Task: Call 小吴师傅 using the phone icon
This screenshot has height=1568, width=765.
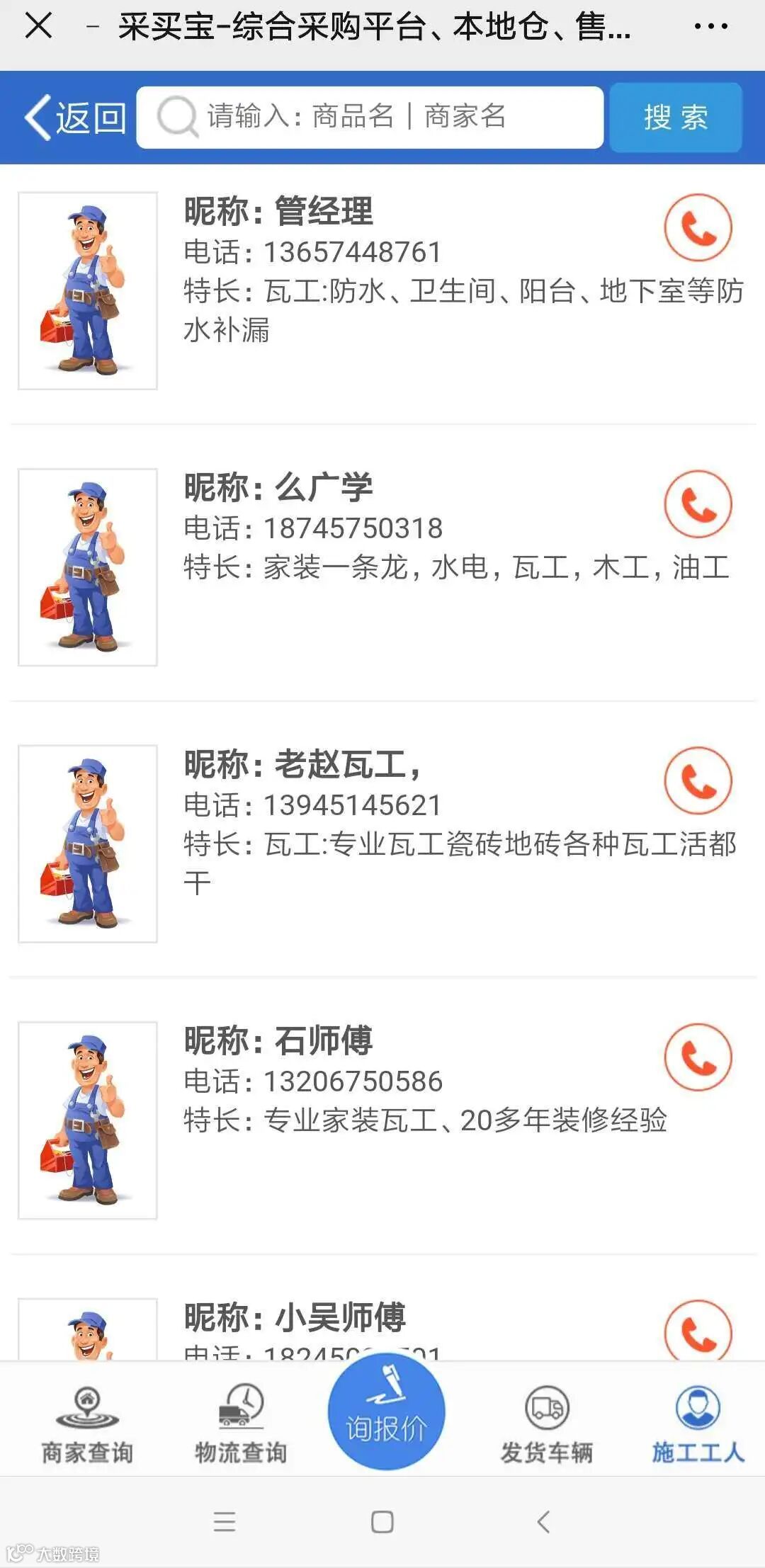Action: point(698,1331)
